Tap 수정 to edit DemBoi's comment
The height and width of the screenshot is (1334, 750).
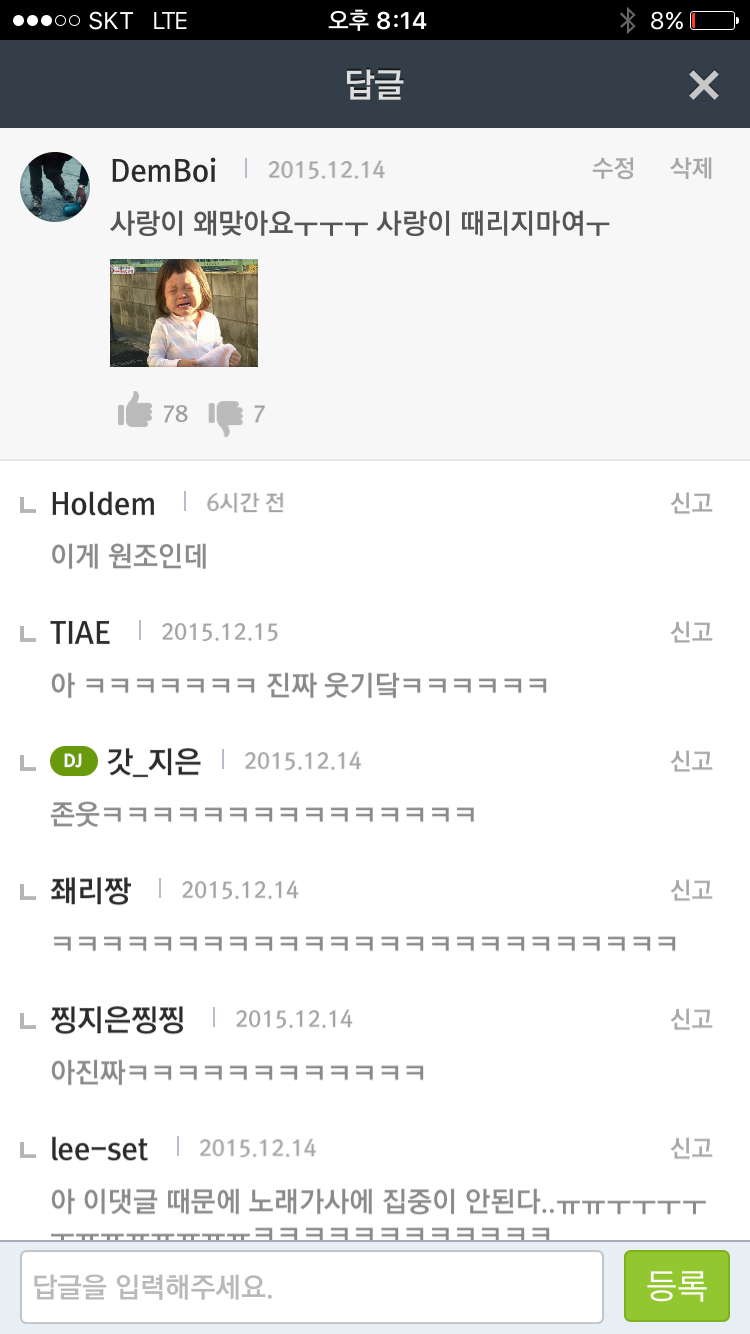pos(613,168)
